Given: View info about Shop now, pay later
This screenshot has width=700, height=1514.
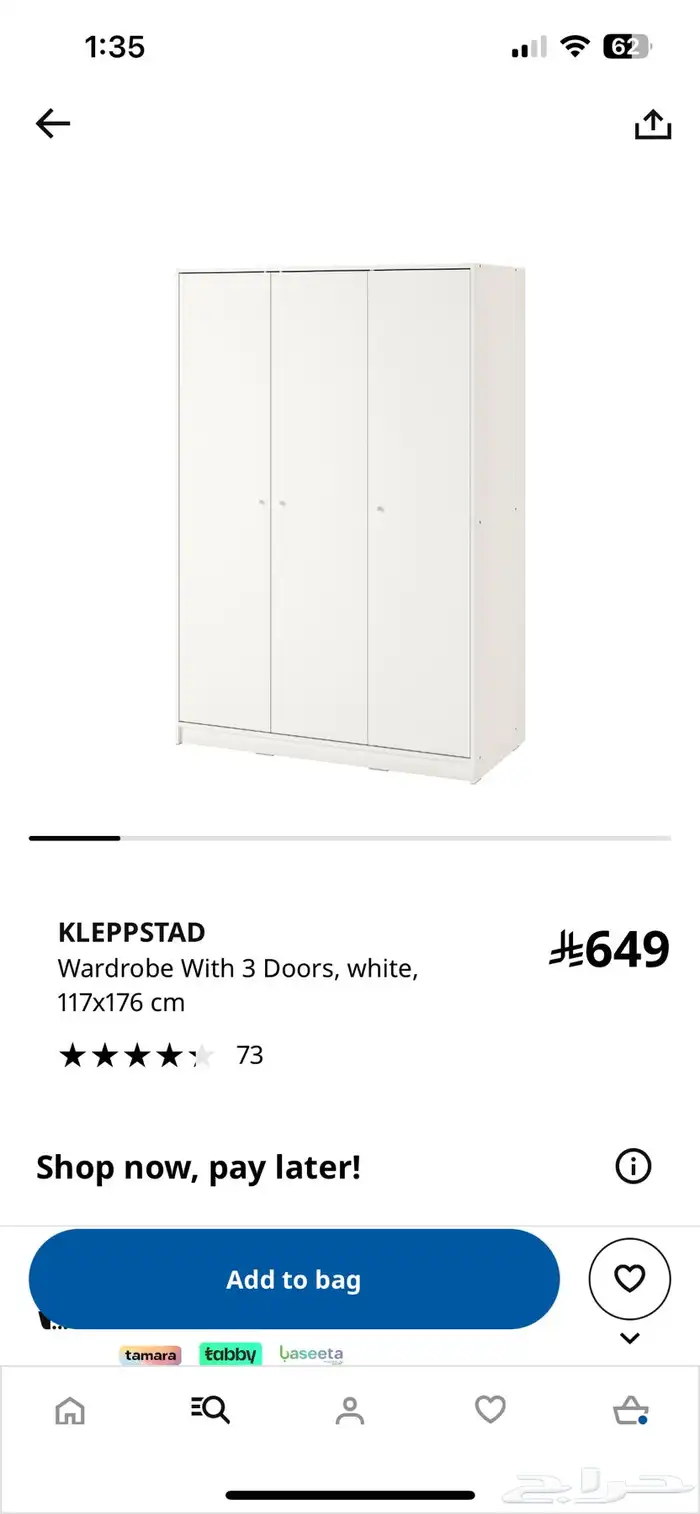Looking at the screenshot, I should coord(633,1166).
